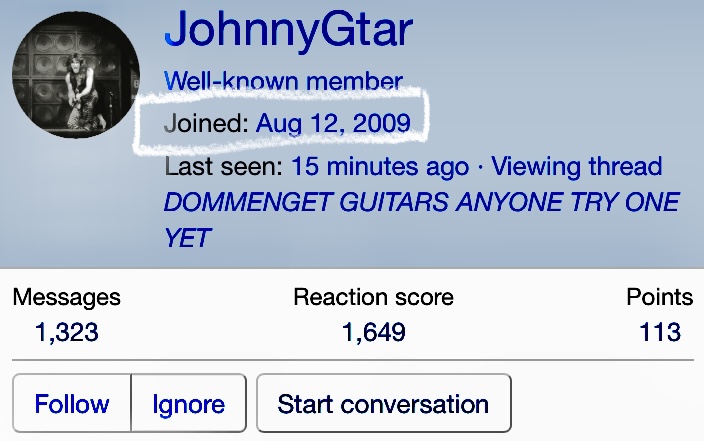The image size is (704, 441).
Task: View the 113 points count
Action: [x=660, y=332]
